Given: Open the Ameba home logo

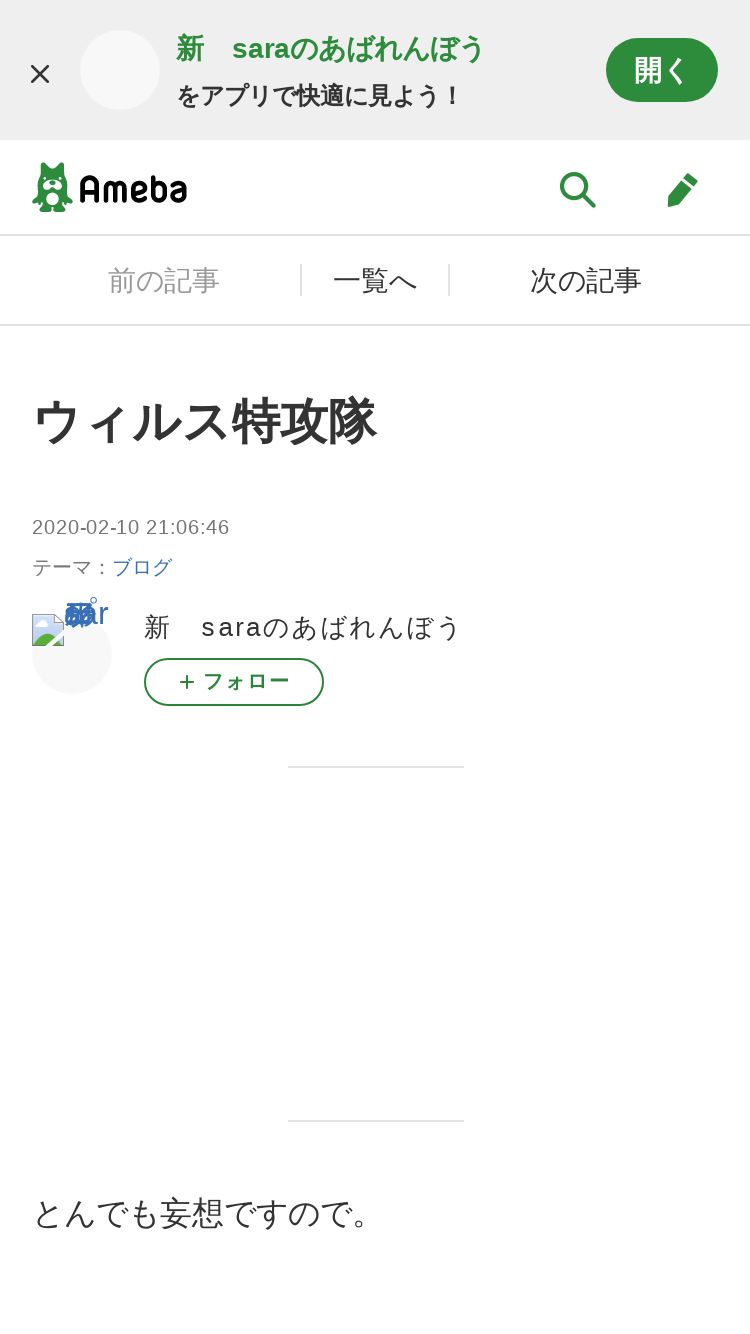Looking at the screenshot, I should click(x=110, y=188).
